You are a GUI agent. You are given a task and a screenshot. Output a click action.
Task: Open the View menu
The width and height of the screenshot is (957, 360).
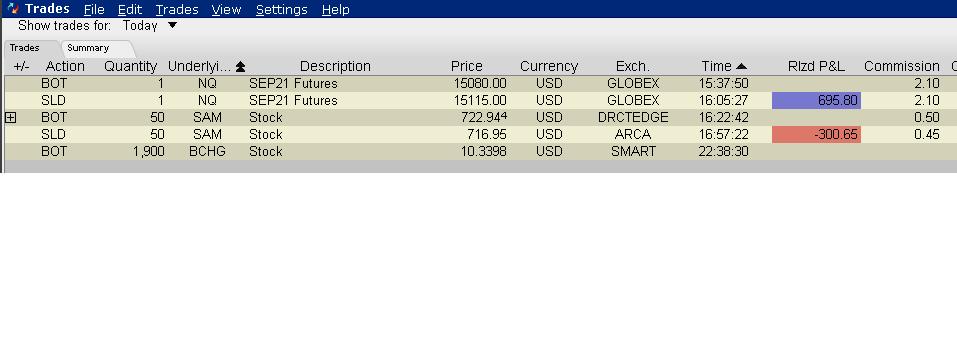[x=226, y=10]
